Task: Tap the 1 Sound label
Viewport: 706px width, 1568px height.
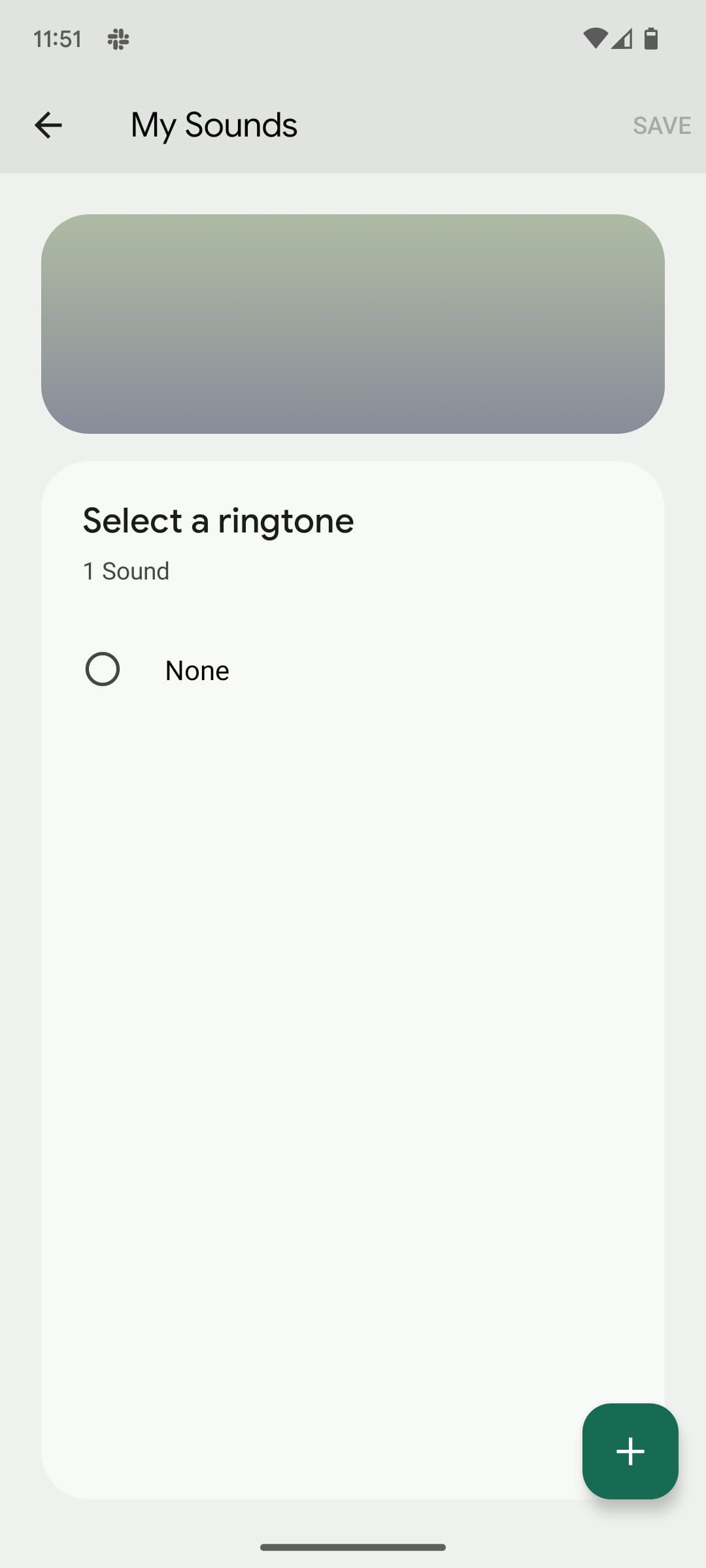Action: coord(126,570)
